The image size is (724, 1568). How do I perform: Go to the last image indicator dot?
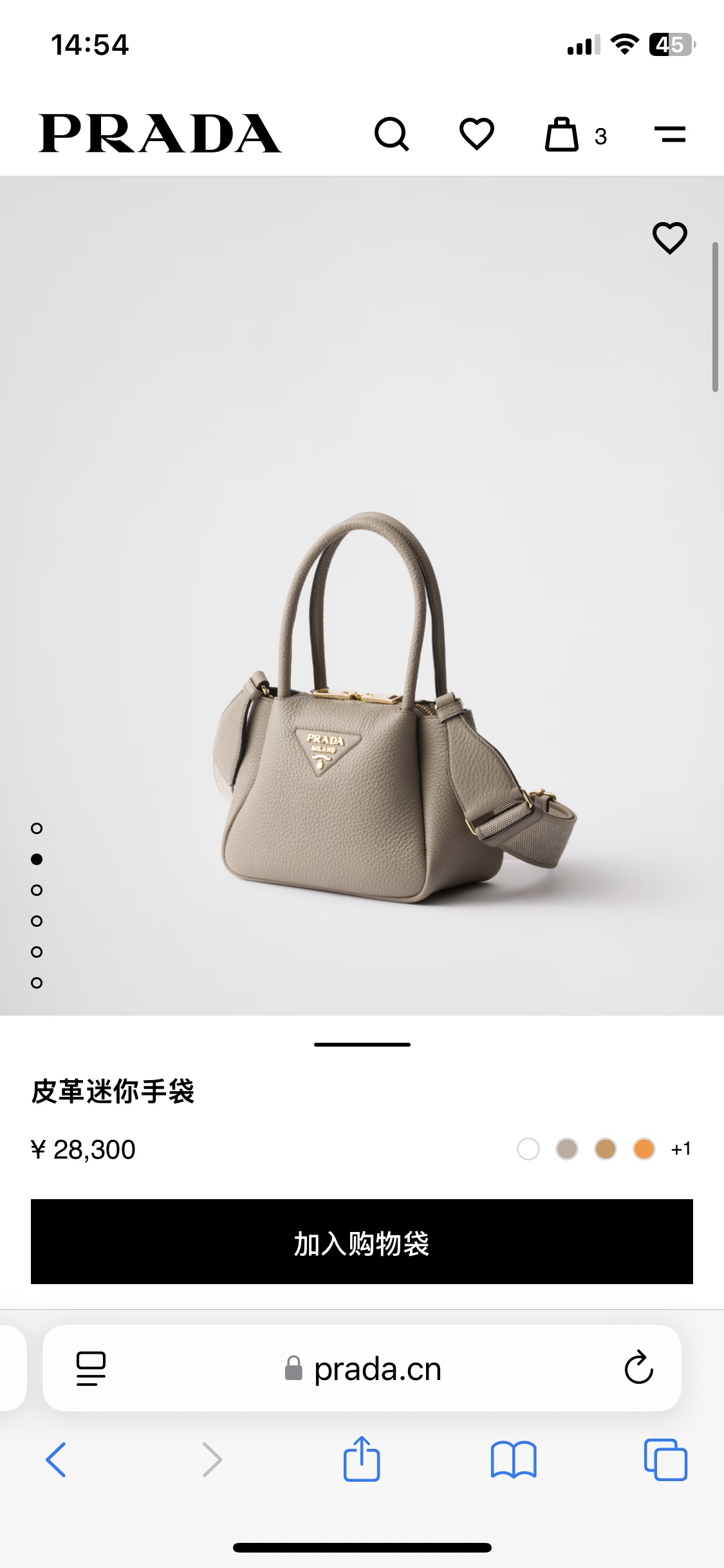pyautogui.click(x=37, y=983)
